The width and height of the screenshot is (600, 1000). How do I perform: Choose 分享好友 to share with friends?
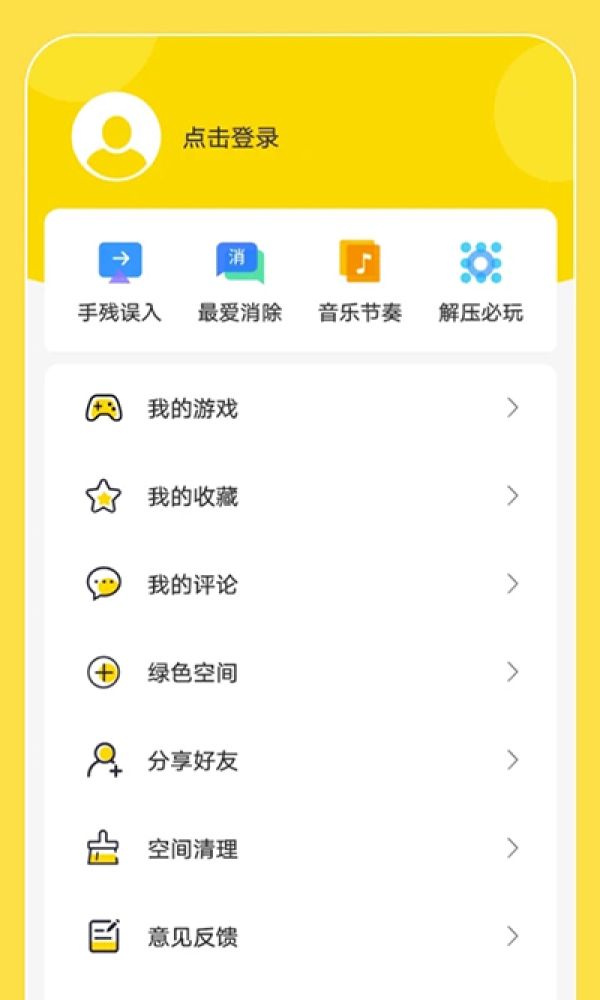coord(300,761)
